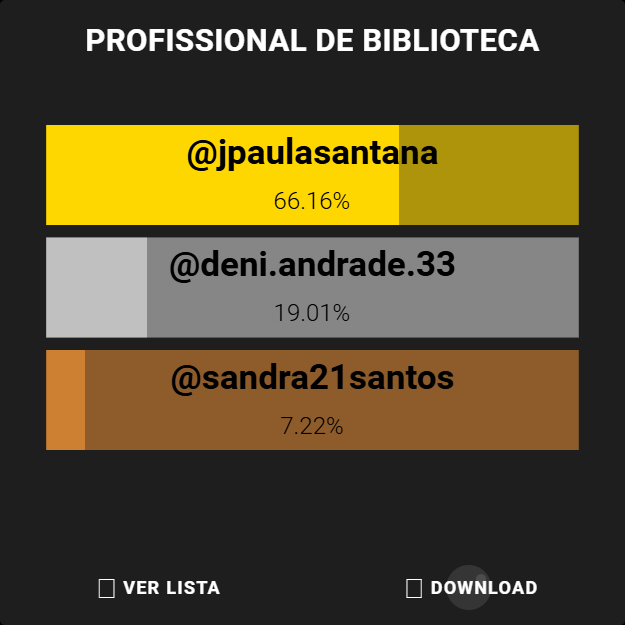Viewport: 625px width, 625px height.
Task: Open the VER LISTA button
Action: click(160, 588)
